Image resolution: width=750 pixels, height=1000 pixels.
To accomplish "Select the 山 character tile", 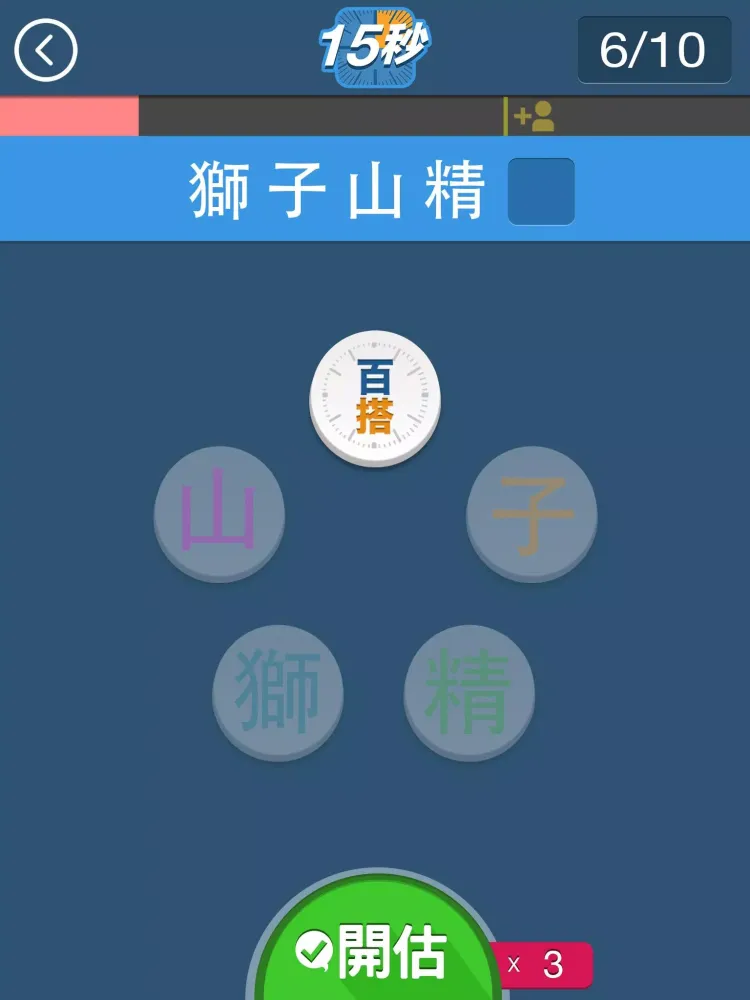I will [220, 513].
